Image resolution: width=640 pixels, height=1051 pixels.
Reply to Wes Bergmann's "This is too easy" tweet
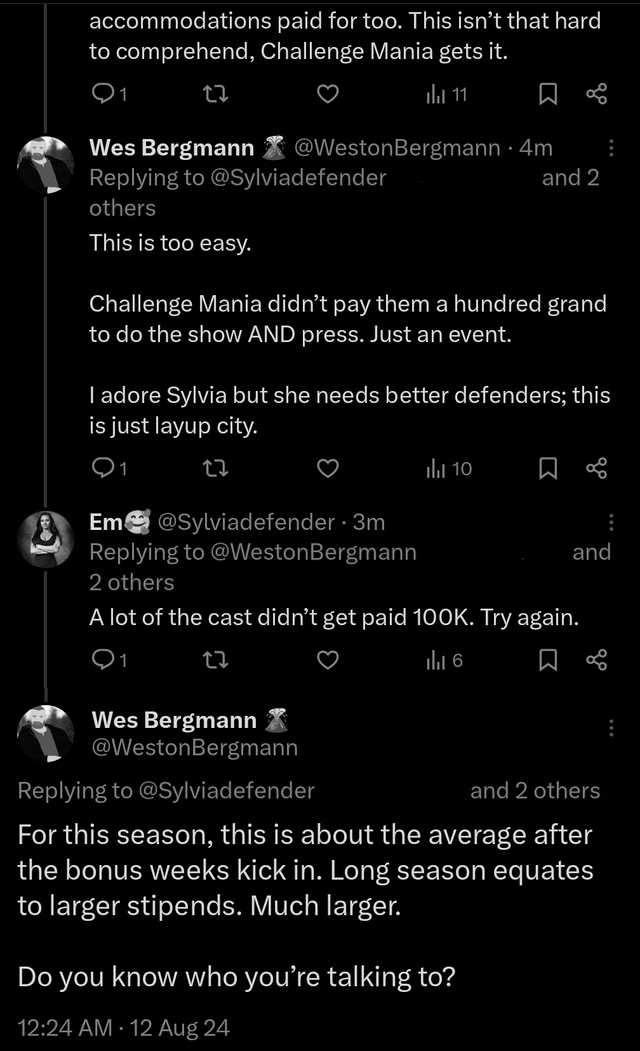(x=109, y=469)
